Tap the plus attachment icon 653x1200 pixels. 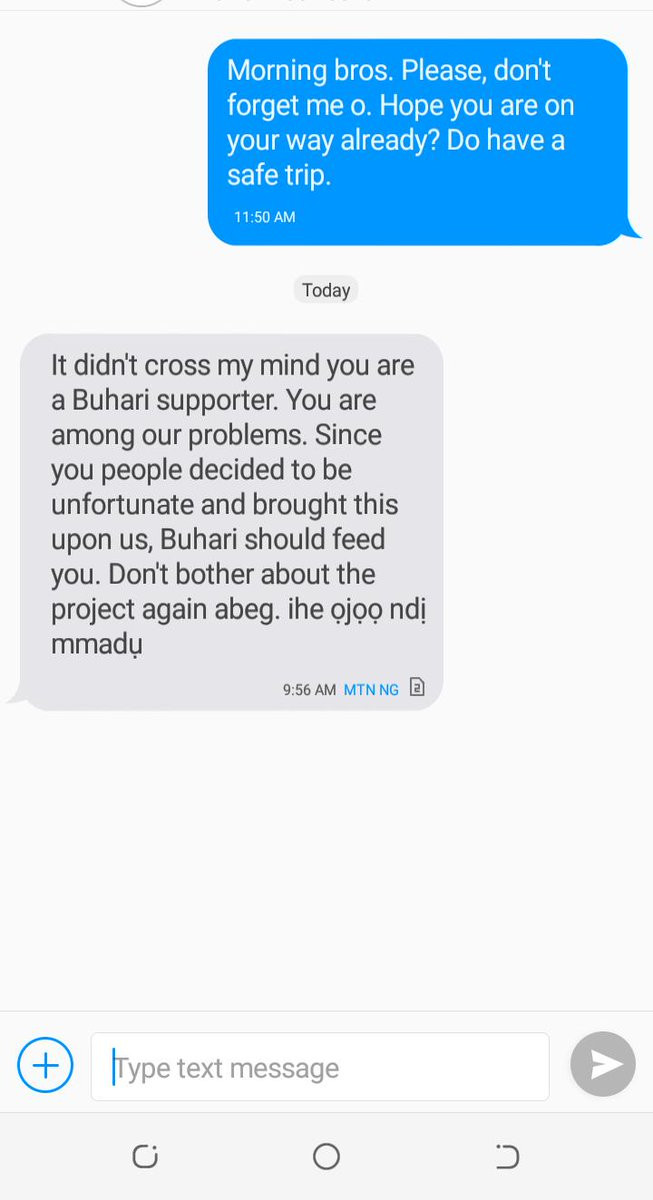click(45, 1066)
